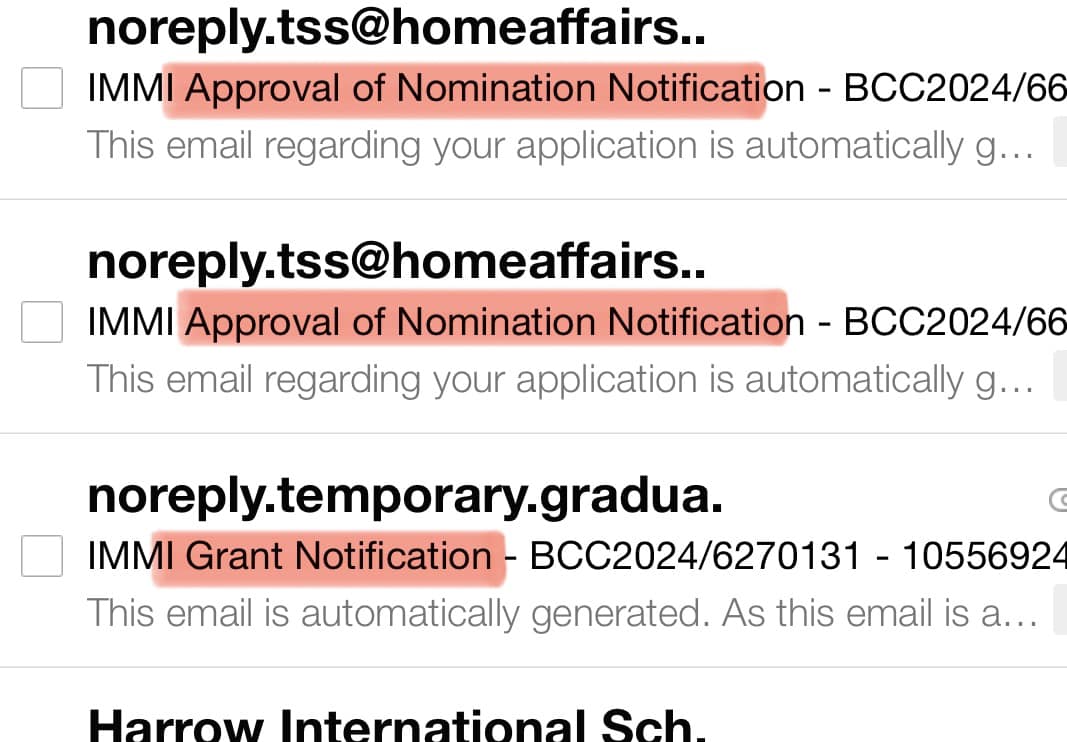This screenshot has height=742, width=1067.
Task: Select the checkbox for the Grant Notification email
Action: pos(42,556)
